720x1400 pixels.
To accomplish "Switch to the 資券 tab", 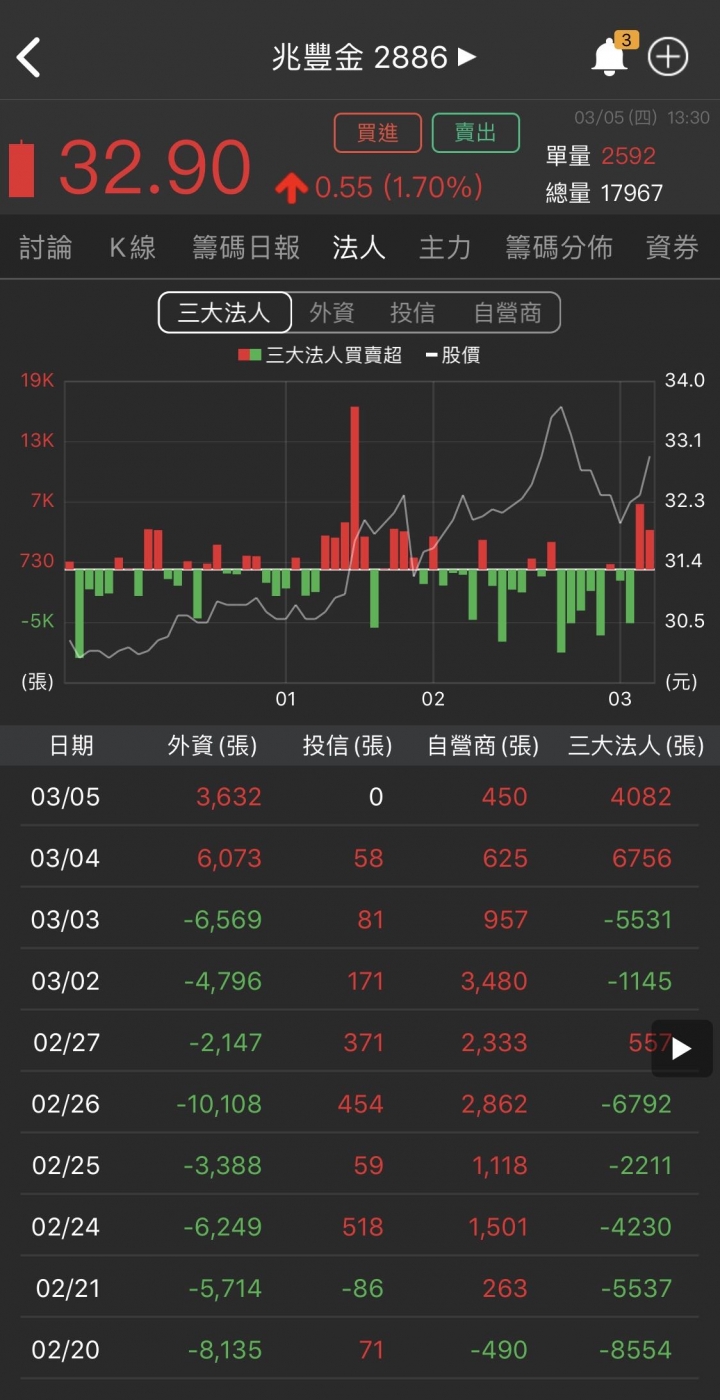I will [672, 248].
